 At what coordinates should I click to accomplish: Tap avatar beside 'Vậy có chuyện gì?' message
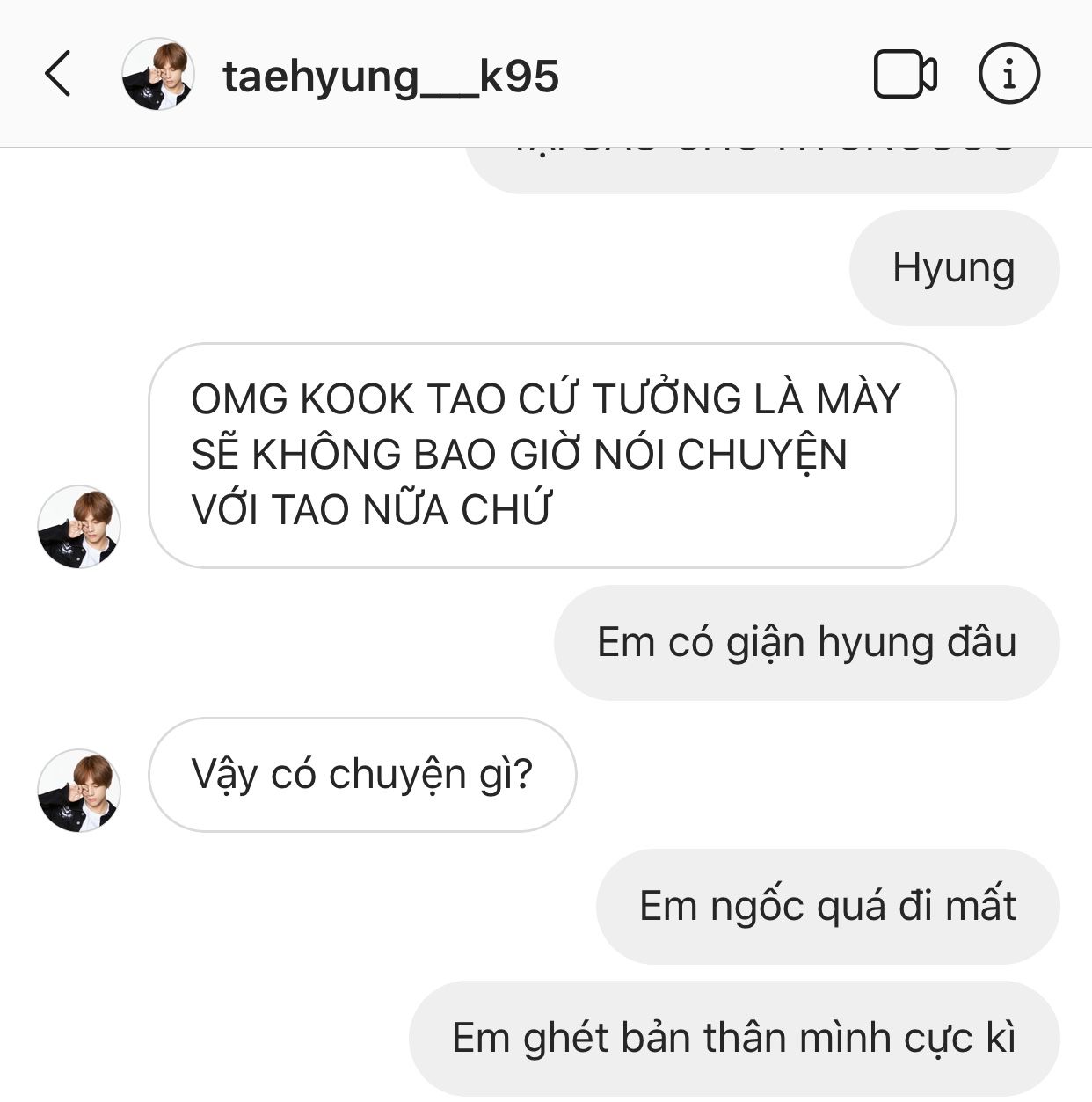click(79, 790)
